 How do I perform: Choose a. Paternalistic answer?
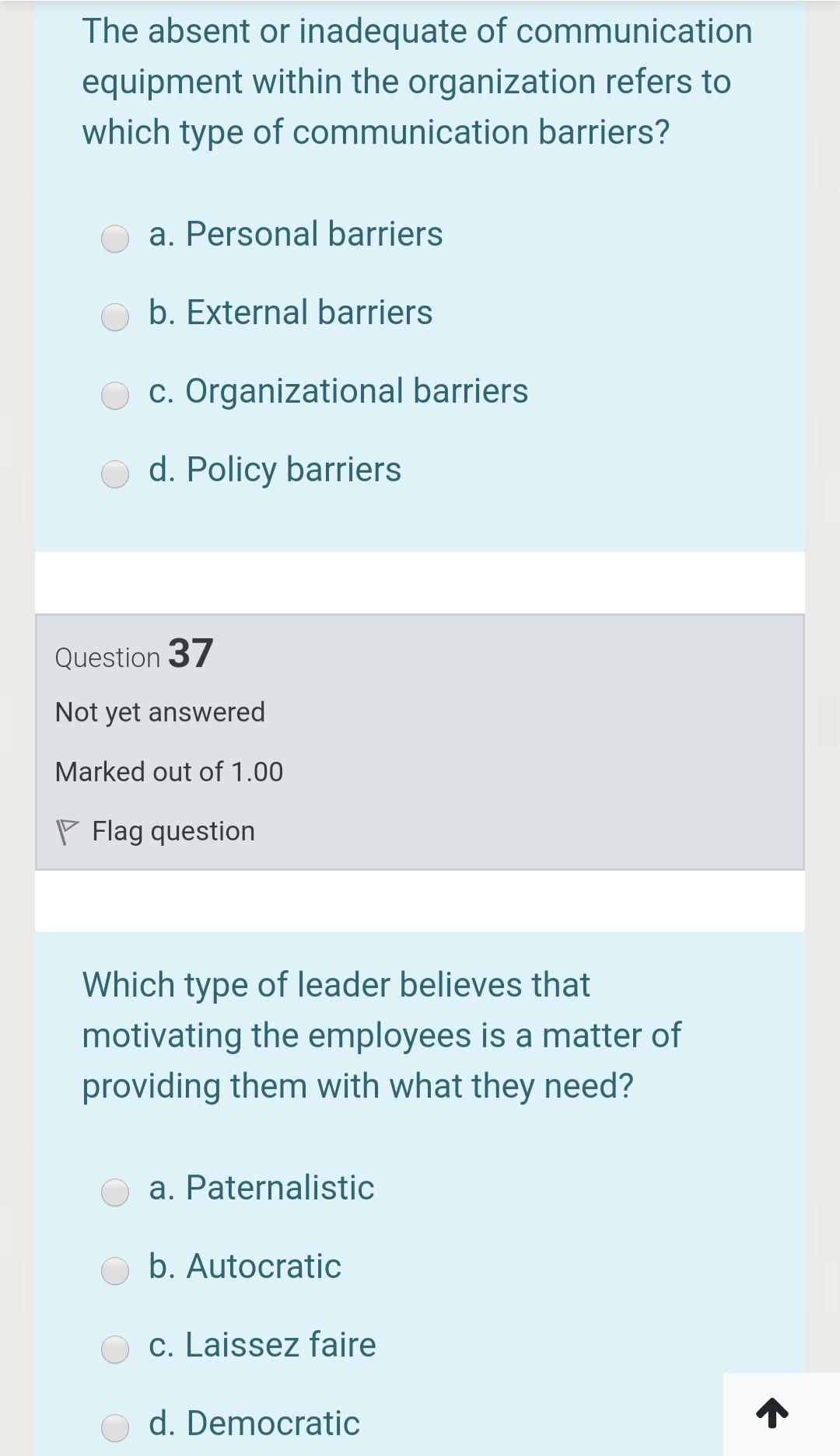(x=115, y=1192)
